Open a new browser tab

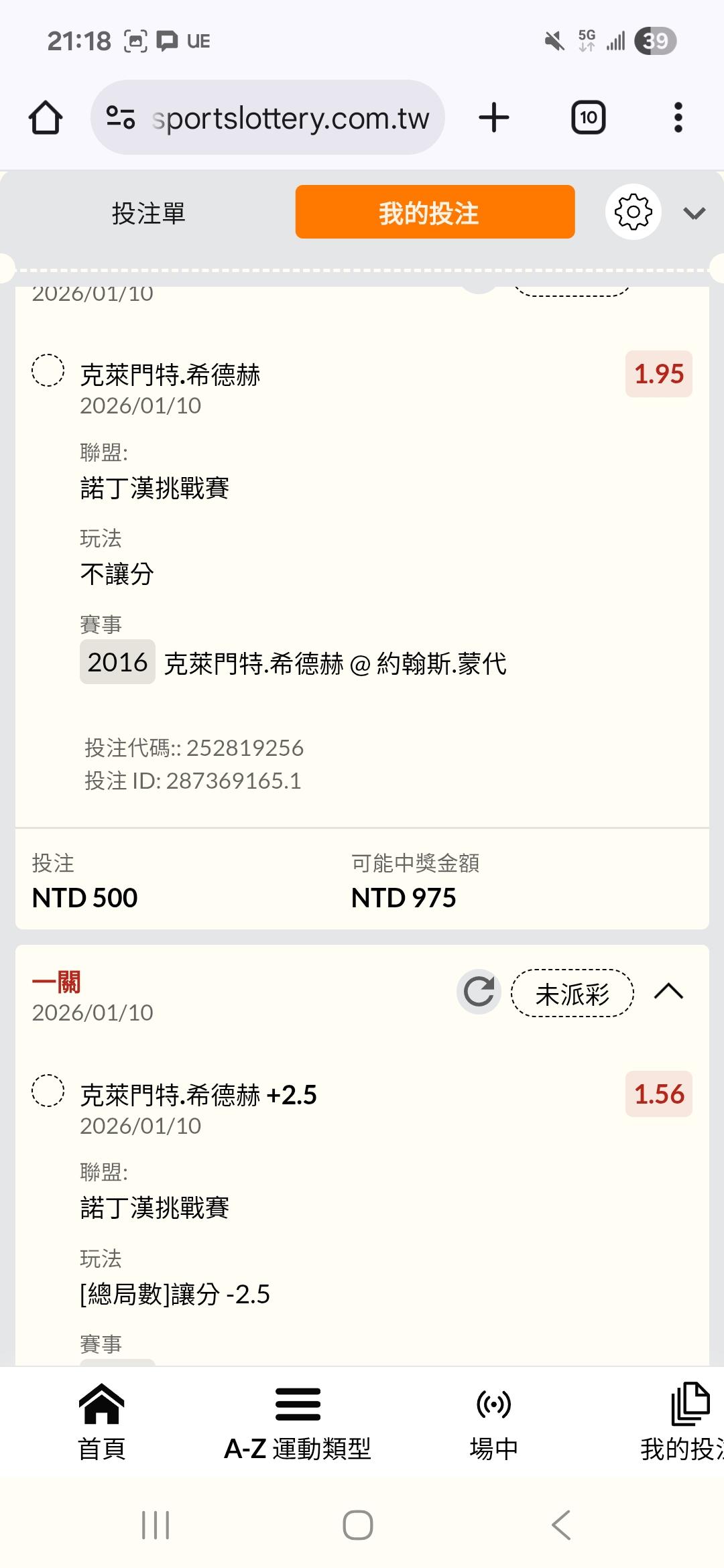494,118
